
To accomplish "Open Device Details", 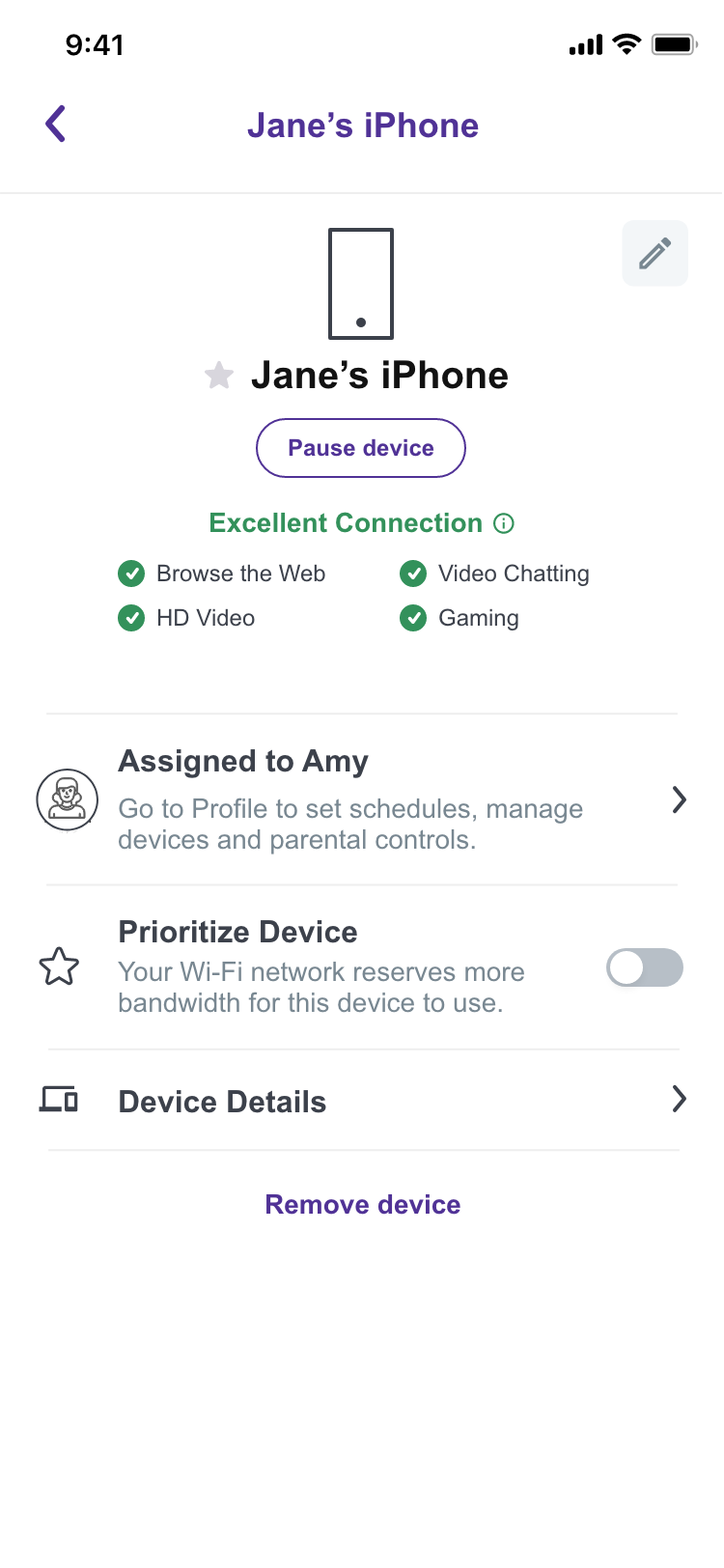I will pyautogui.click(x=362, y=1101).
